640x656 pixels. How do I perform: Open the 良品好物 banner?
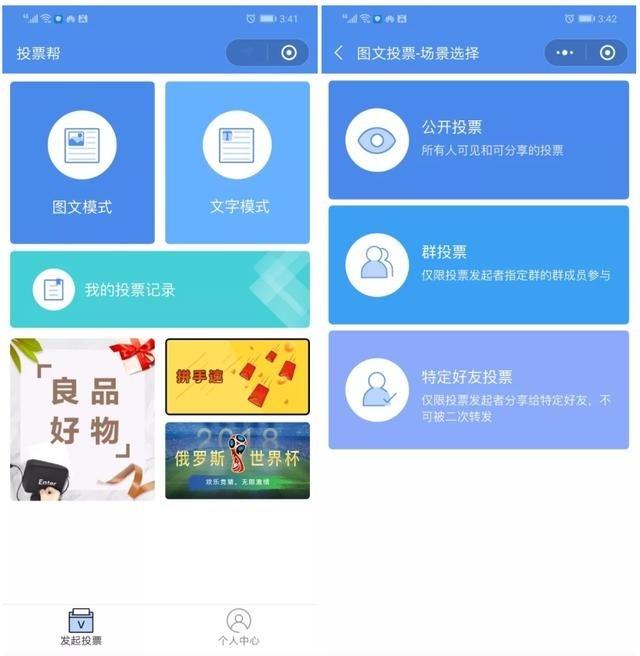click(x=83, y=419)
